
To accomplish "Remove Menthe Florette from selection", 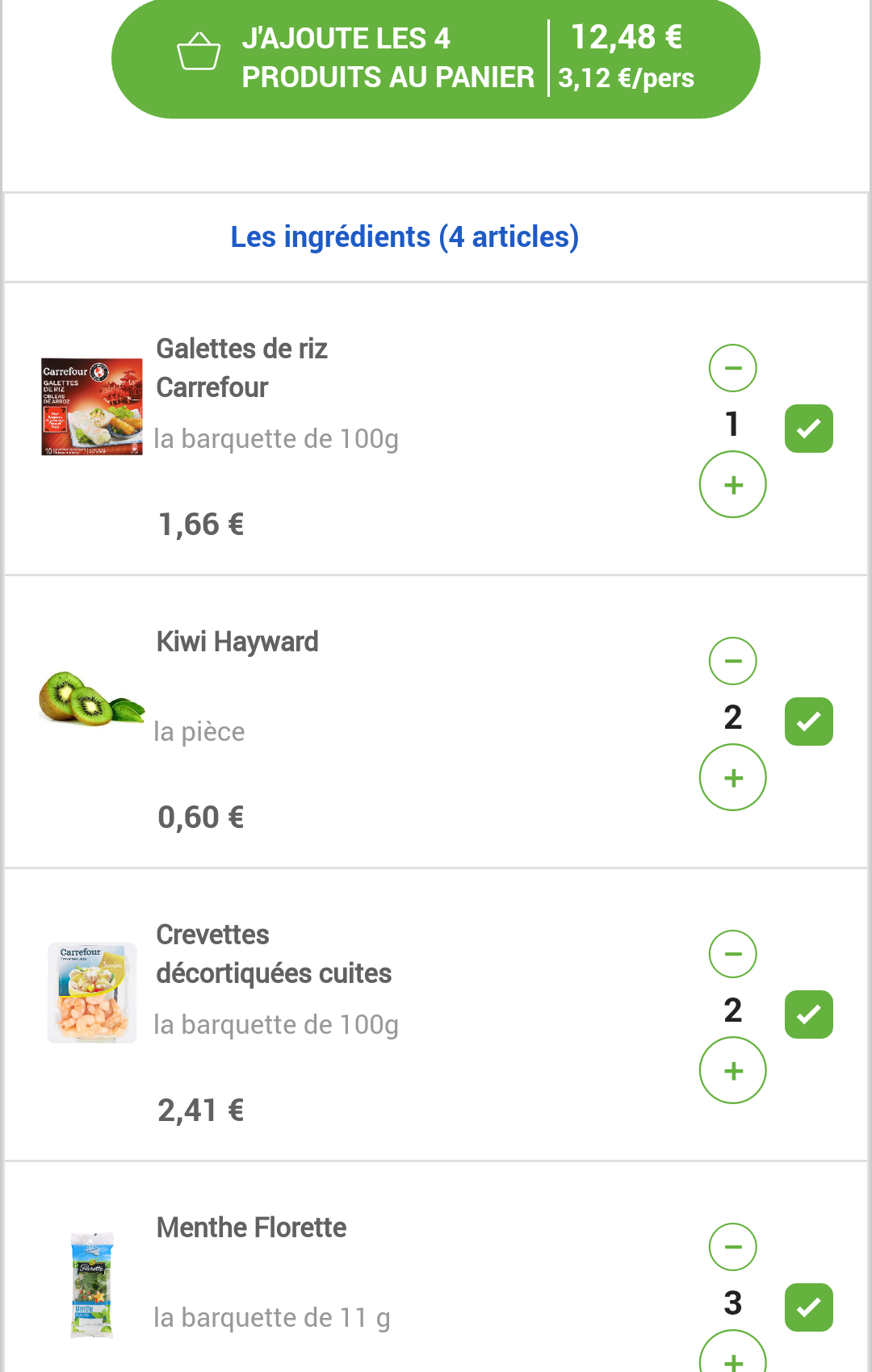I will 808,1307.
